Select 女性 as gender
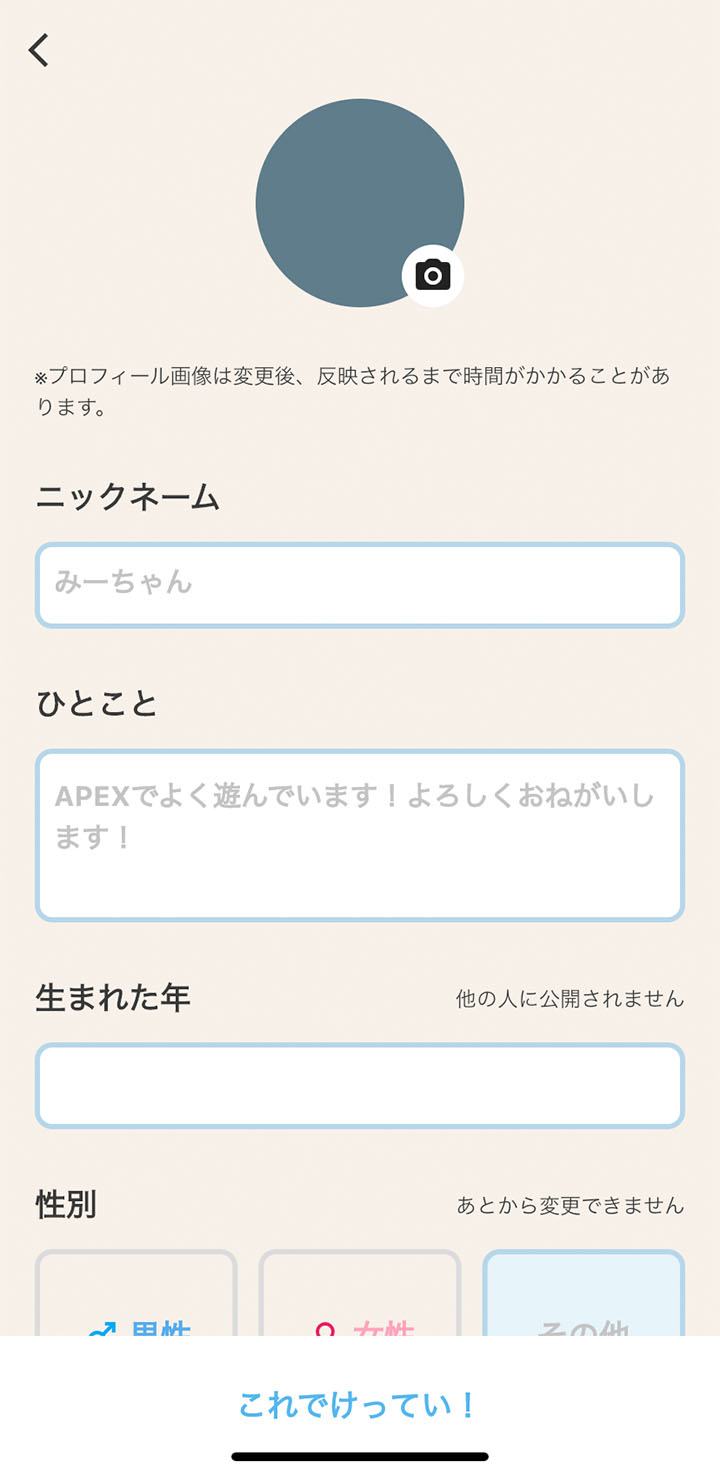The height and width of the screenshot is (1475, 720). click(x=360, y=1293)
